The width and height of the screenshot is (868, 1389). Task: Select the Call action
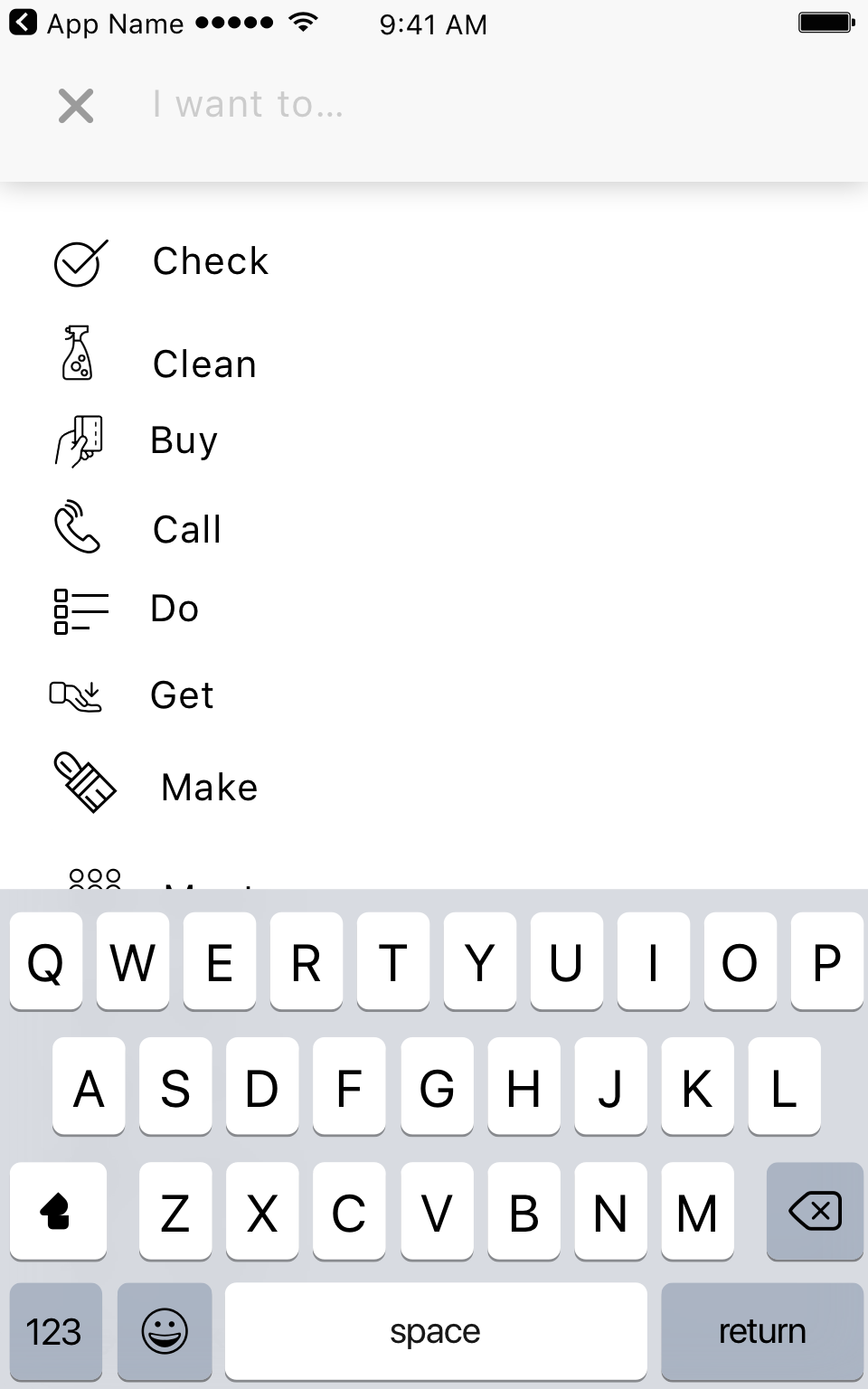[x=434, y=529]
